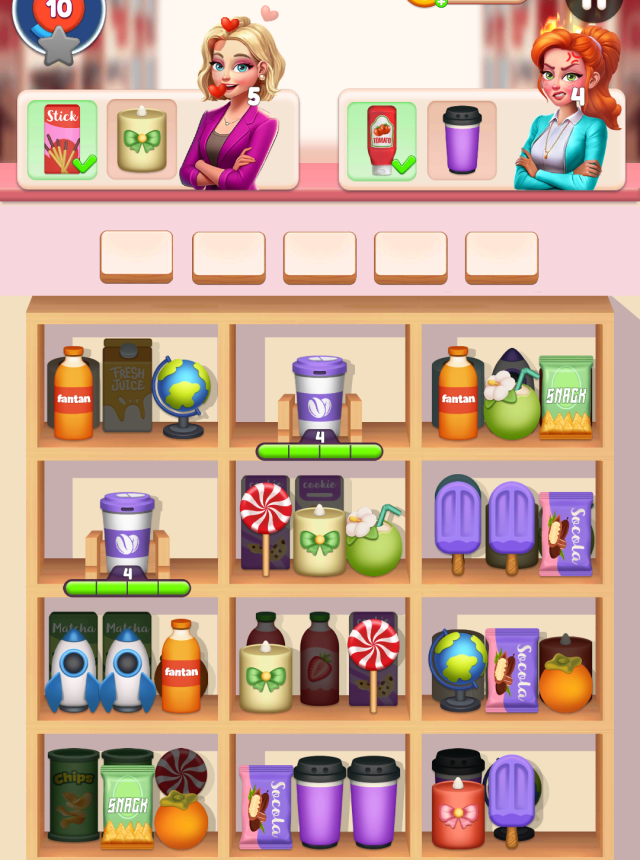This screenshot has height=860, width=640.
Task: Tap the green SNACK bag beside the coconut
Action: (x=566, y=397)
